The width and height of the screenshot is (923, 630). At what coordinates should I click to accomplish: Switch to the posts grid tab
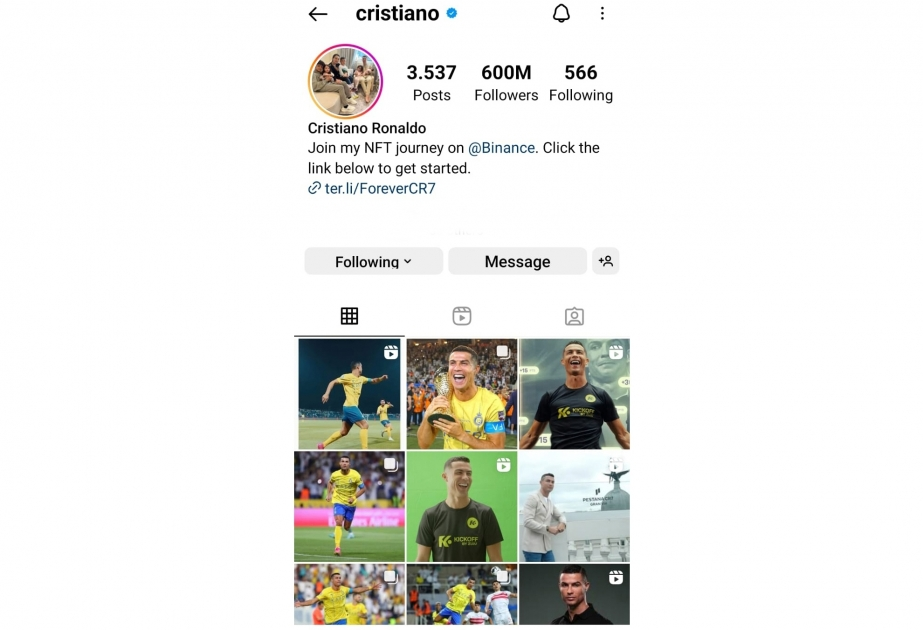(349, 316)
